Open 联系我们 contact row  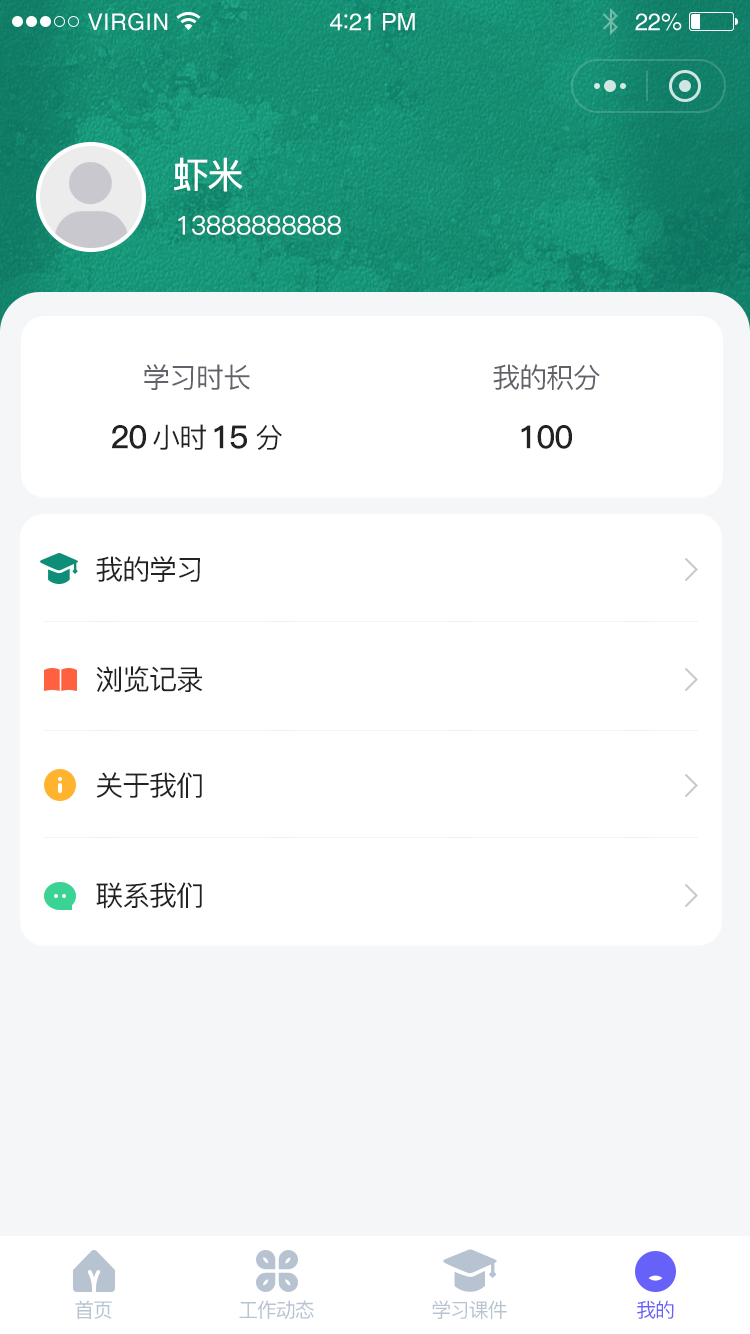(370, 895)
